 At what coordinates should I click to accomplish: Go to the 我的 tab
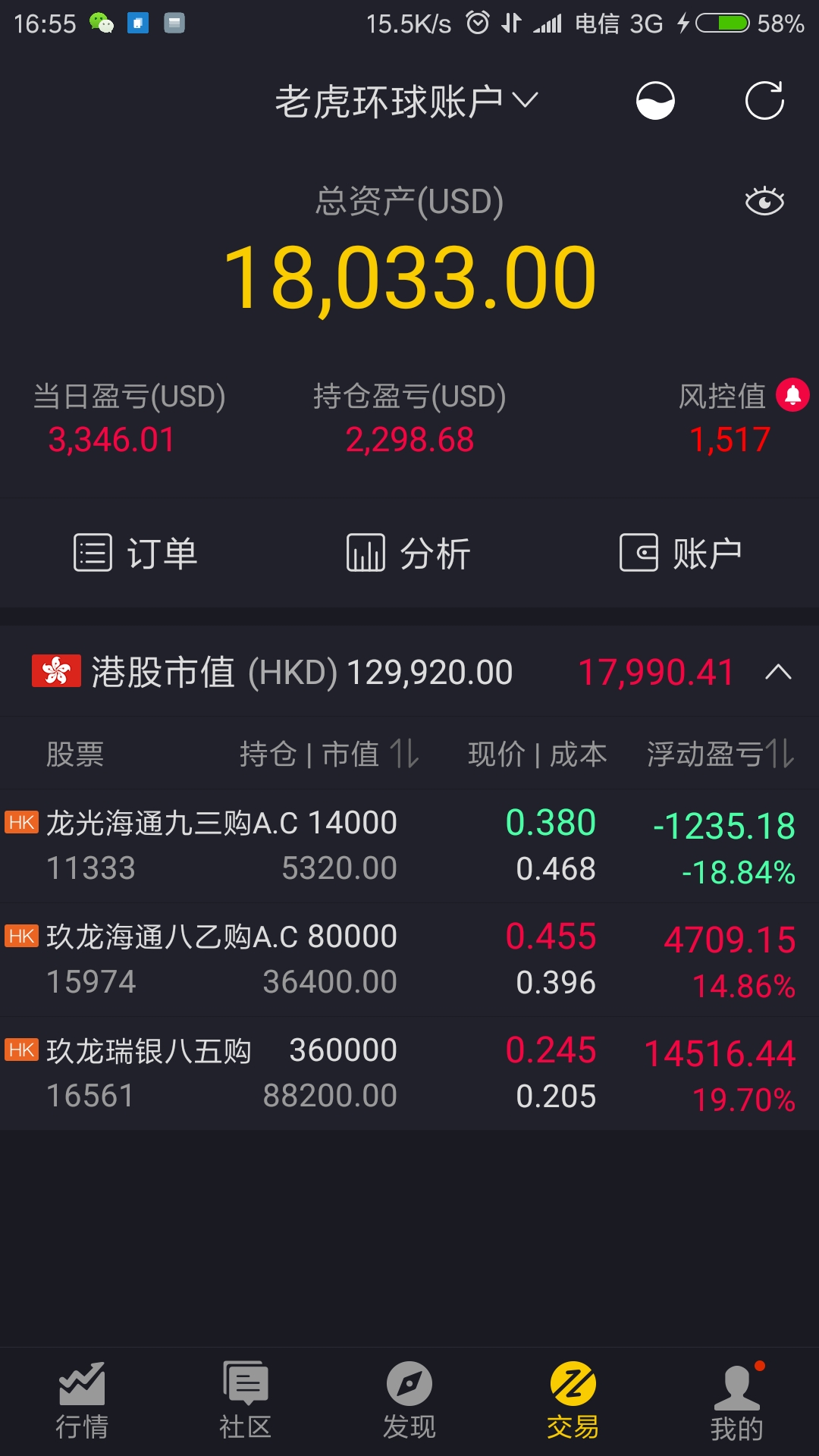tap(737, 1401)
